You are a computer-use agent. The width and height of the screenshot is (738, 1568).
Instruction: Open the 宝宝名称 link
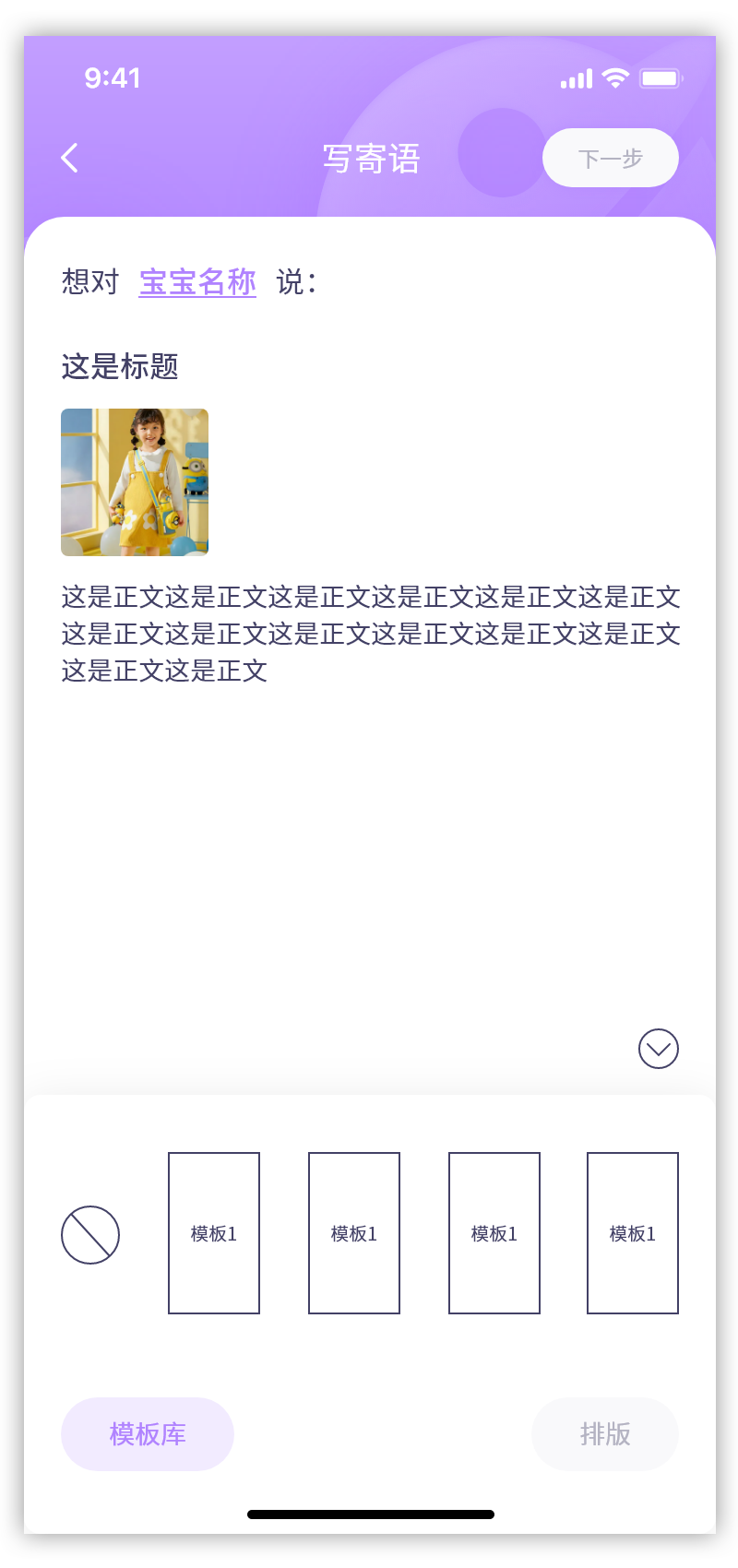click(x=197, y=281)
